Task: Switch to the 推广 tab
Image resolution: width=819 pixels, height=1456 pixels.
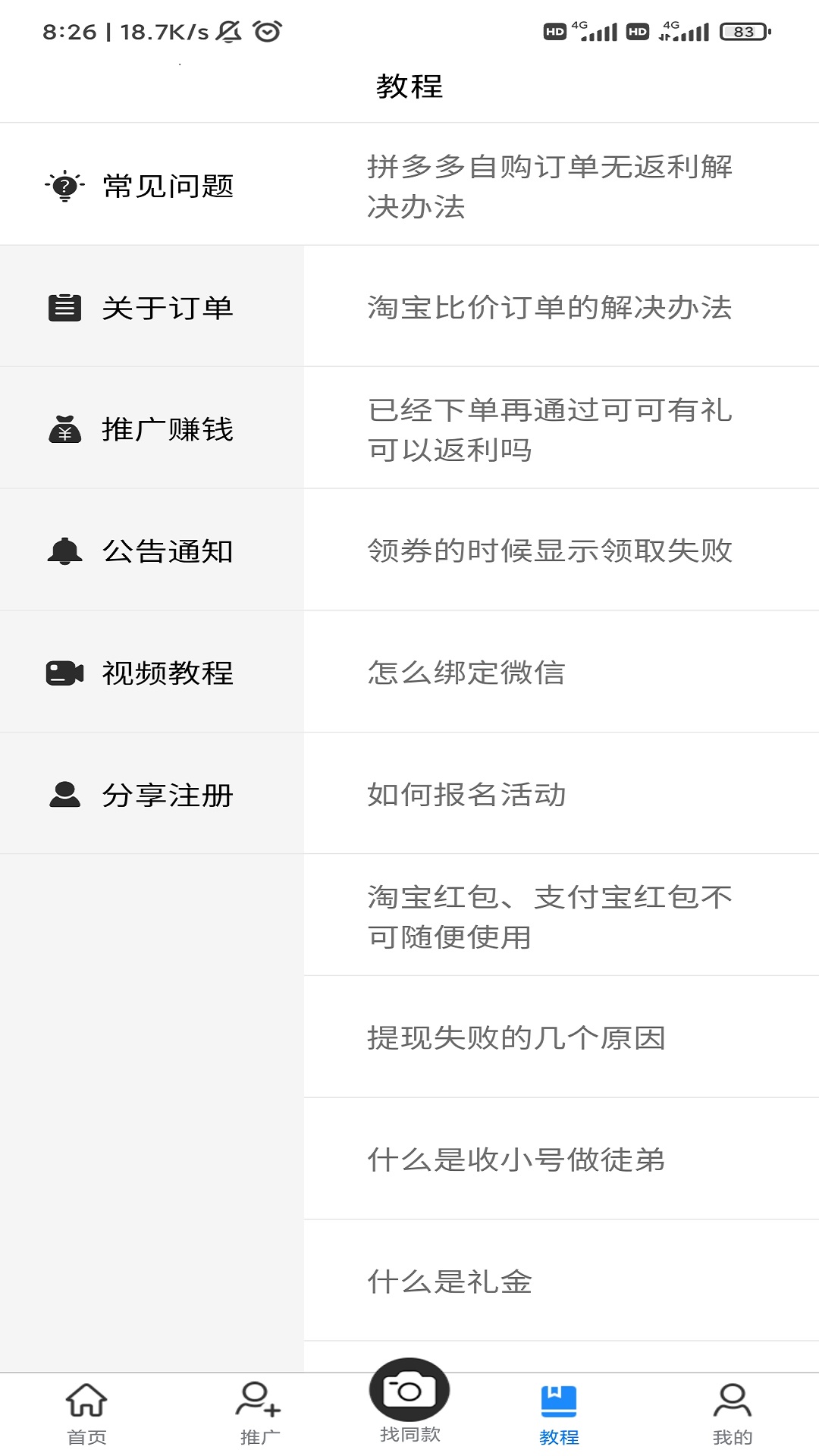Action: coord(259,1414)
